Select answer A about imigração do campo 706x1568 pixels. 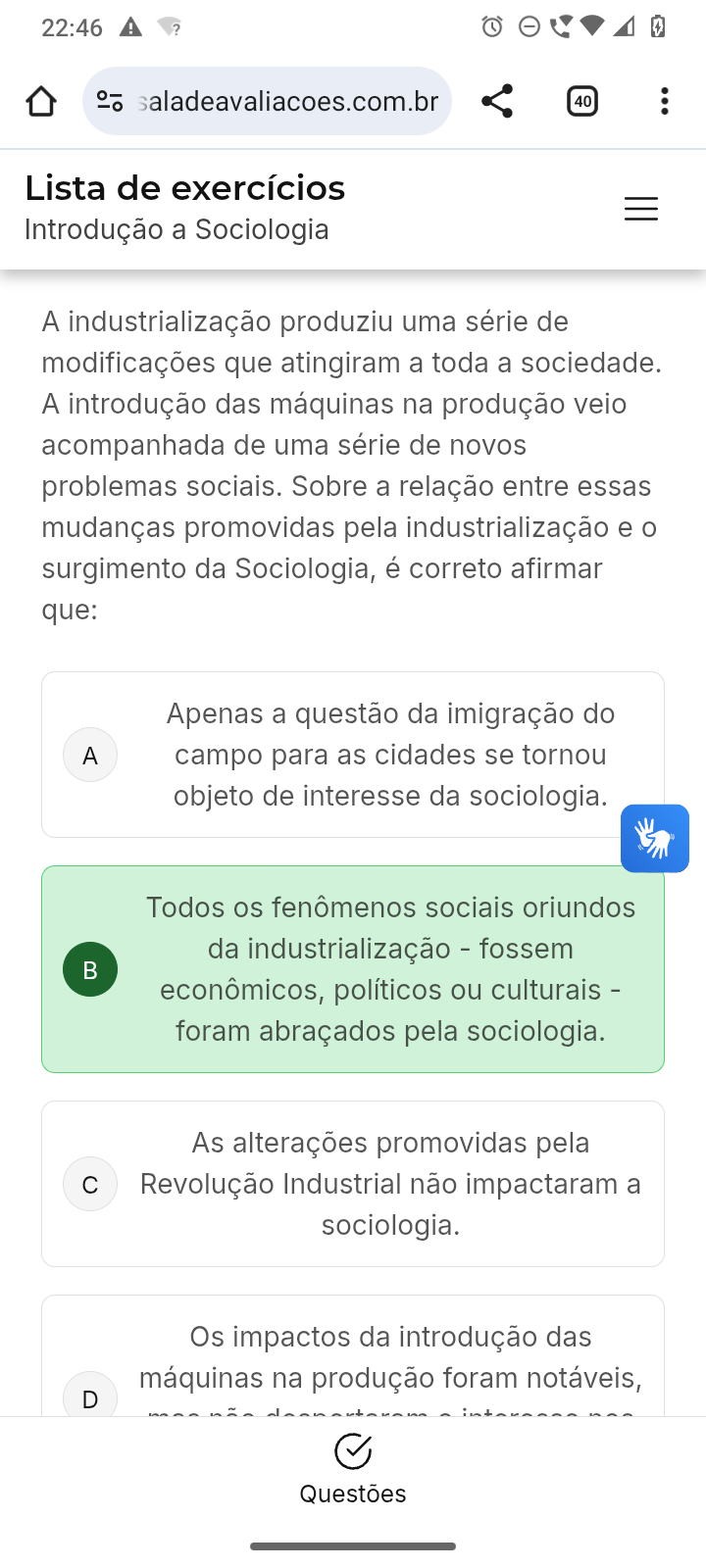[x=353, y=755]
